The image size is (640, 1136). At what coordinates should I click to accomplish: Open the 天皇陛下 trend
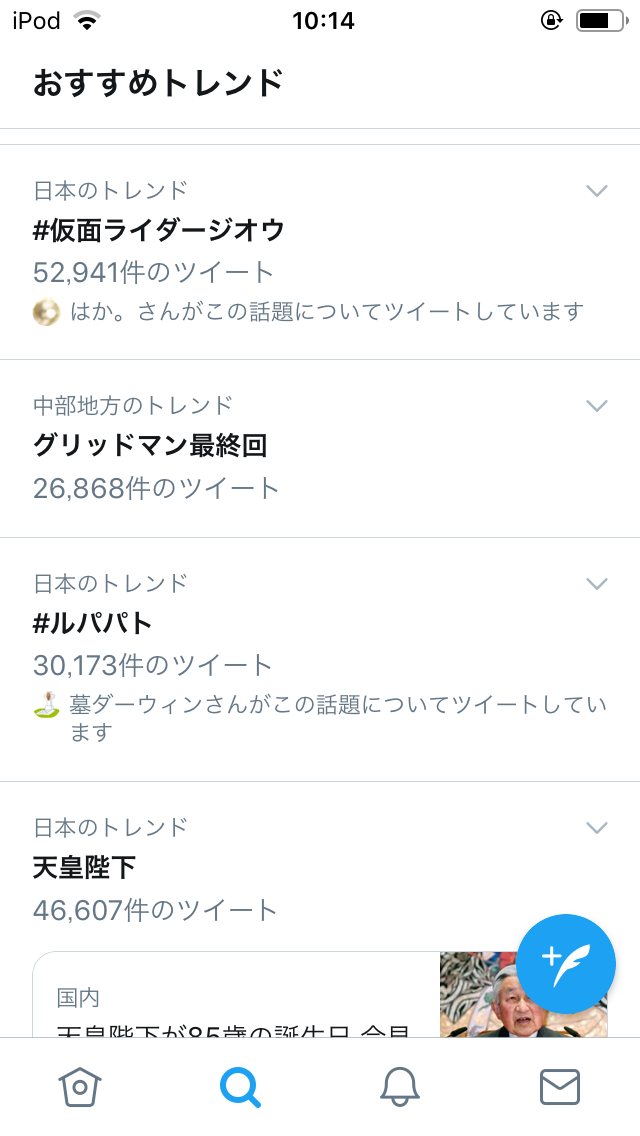(84, 867)
